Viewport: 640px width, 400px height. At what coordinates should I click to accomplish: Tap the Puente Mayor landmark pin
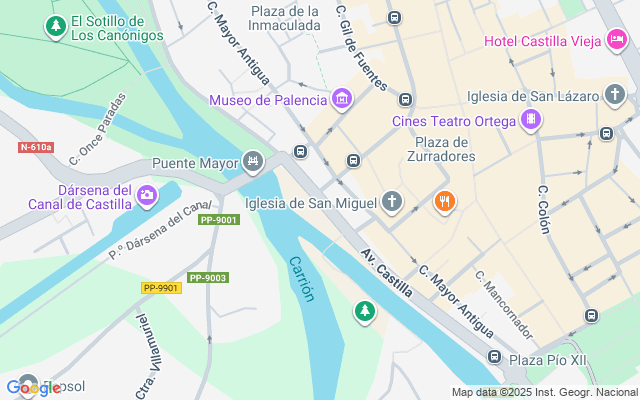pos(253,161)
